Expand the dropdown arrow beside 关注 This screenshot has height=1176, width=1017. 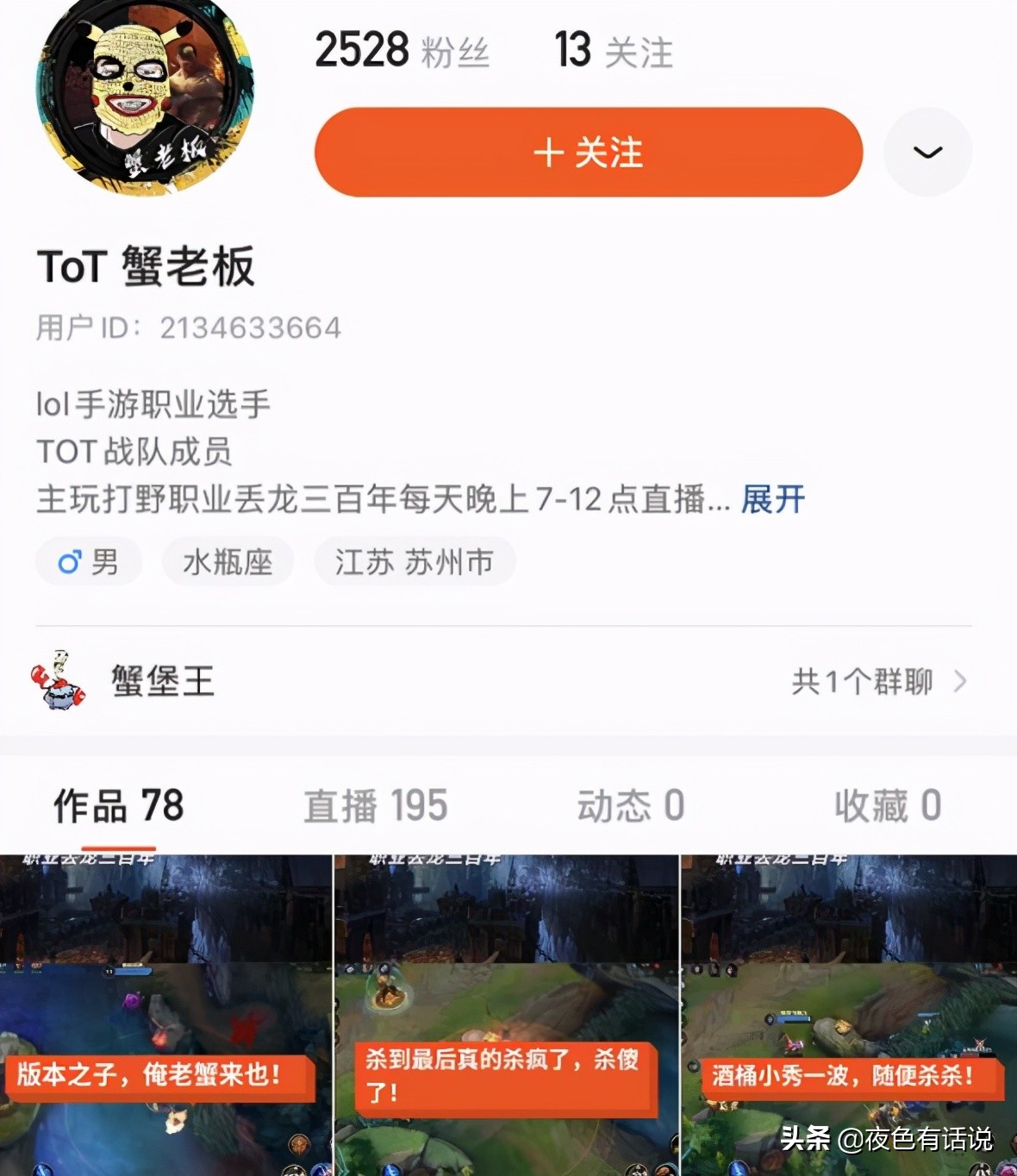click(927, 153)
